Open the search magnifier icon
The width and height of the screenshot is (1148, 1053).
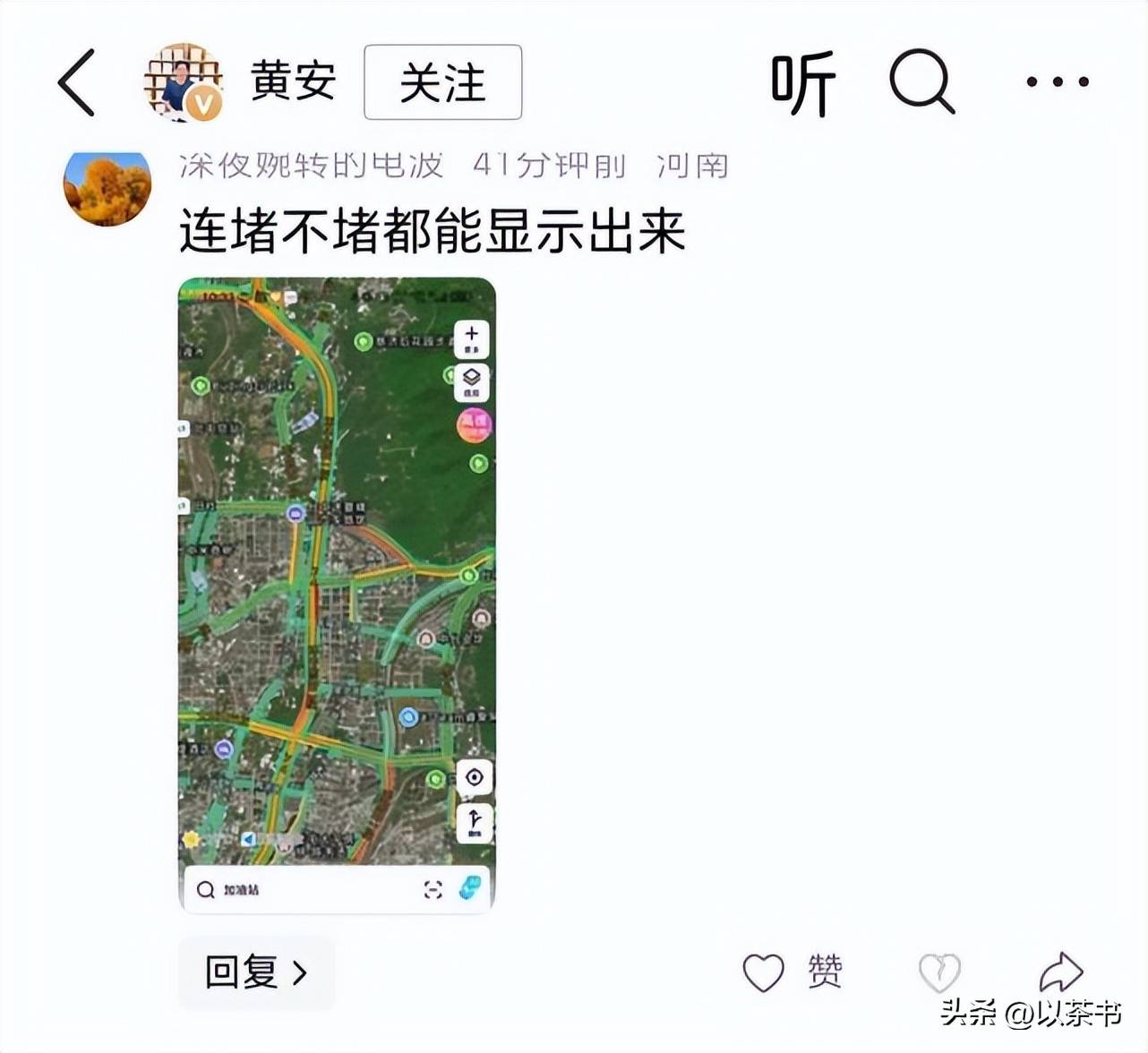tap(921, 81)
